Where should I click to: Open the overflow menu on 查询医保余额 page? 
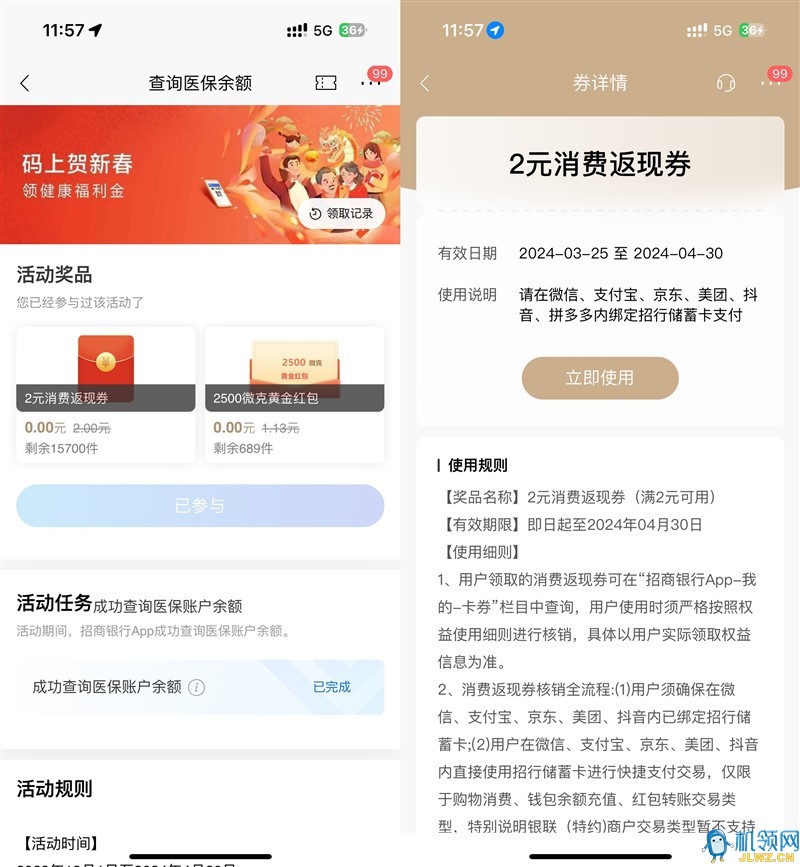point(371,84)
